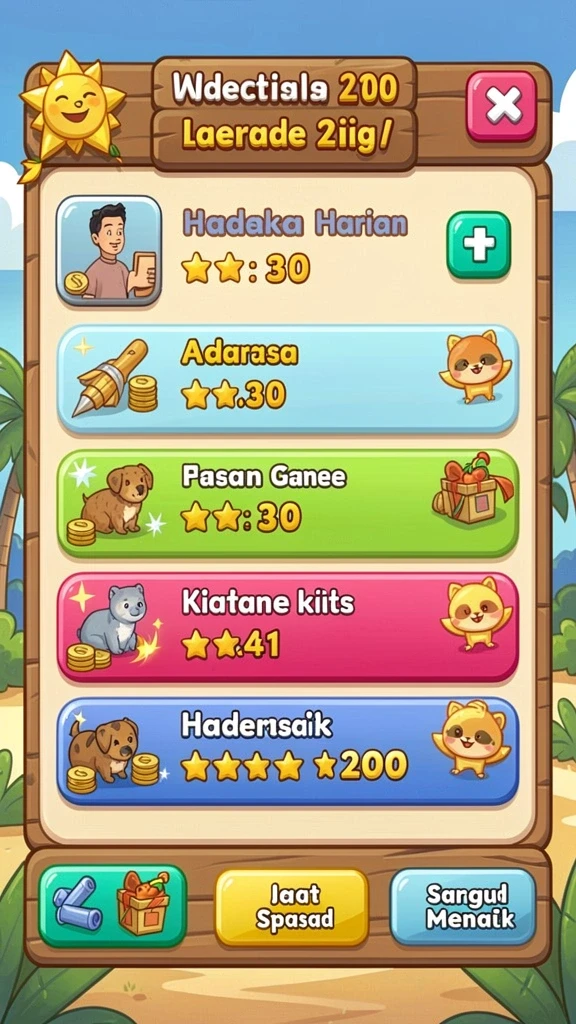Tap the Jaat Spasad yellow button
The image size is (576, 1024).
click(x=292, y=908)
